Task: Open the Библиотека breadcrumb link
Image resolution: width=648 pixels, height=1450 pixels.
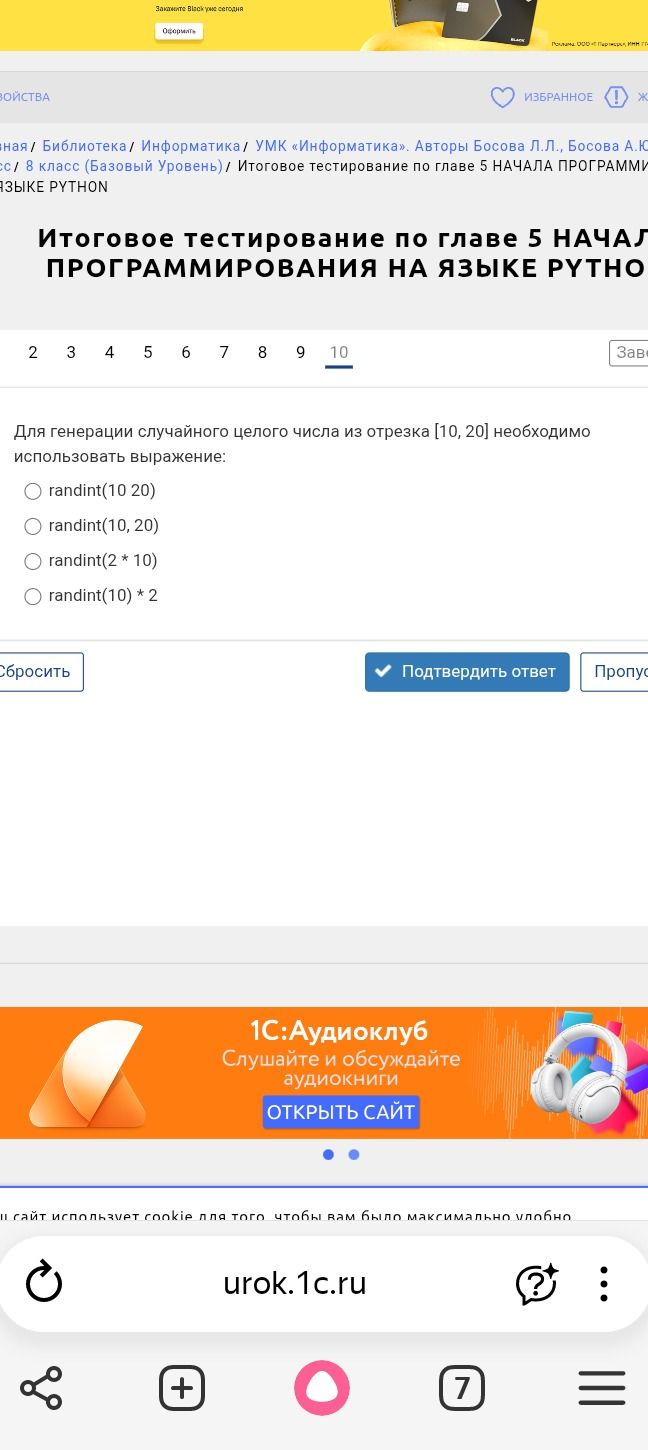Action: 84,146
